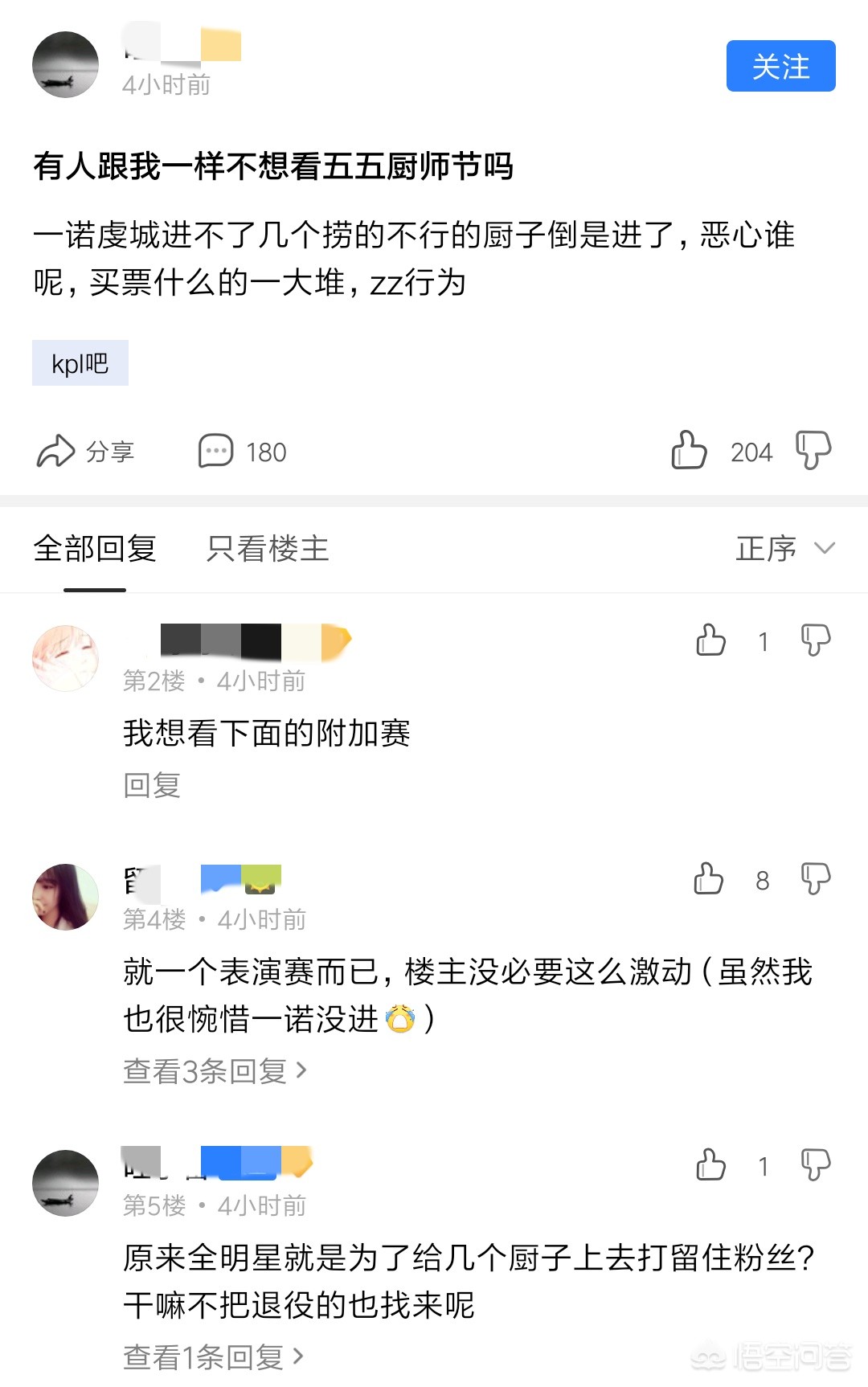
Task: Switch to the 全部回复 tab
Action: [95, 549]
